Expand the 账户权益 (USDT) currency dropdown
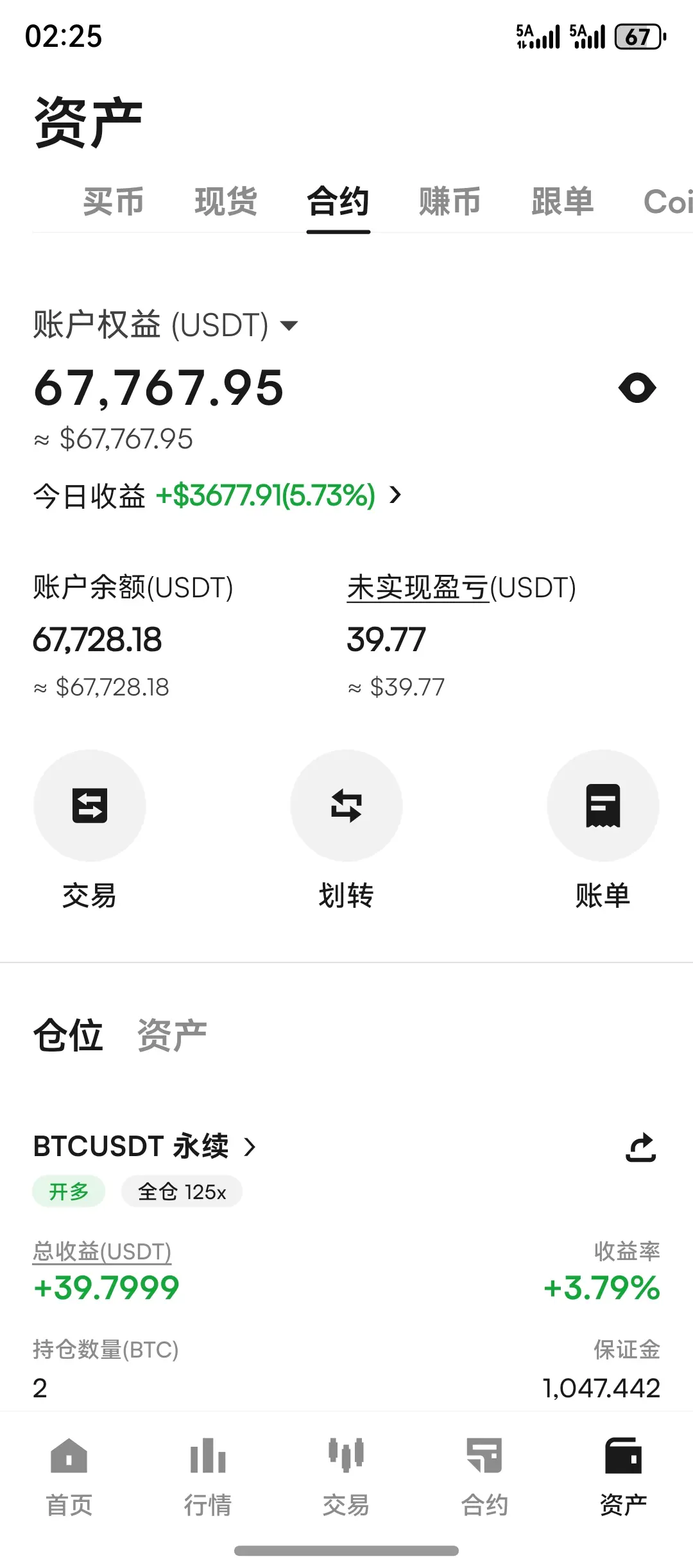This screenshot has width=693, height=1568. (289, 325)
